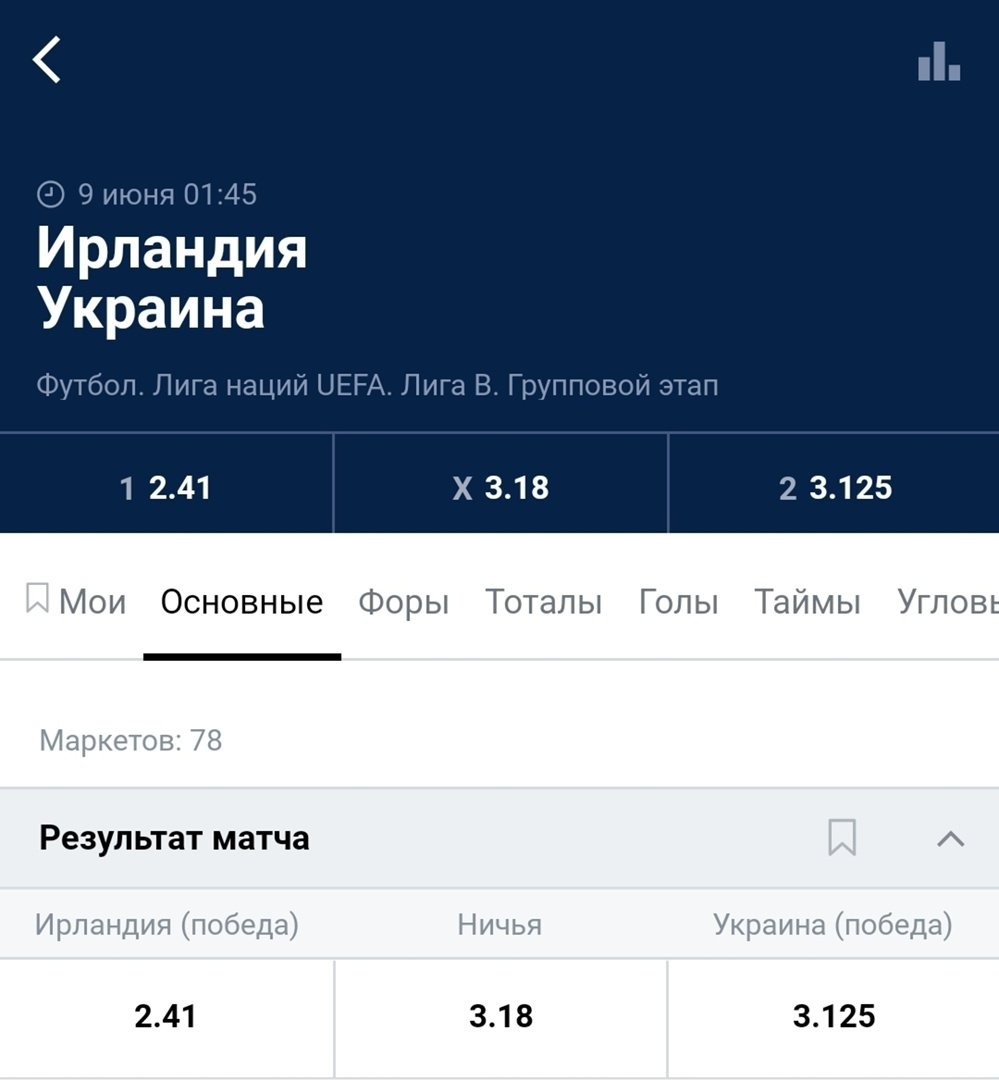Open the Тоталы tab
999x1080 pixels.
[x=543, y=602]
